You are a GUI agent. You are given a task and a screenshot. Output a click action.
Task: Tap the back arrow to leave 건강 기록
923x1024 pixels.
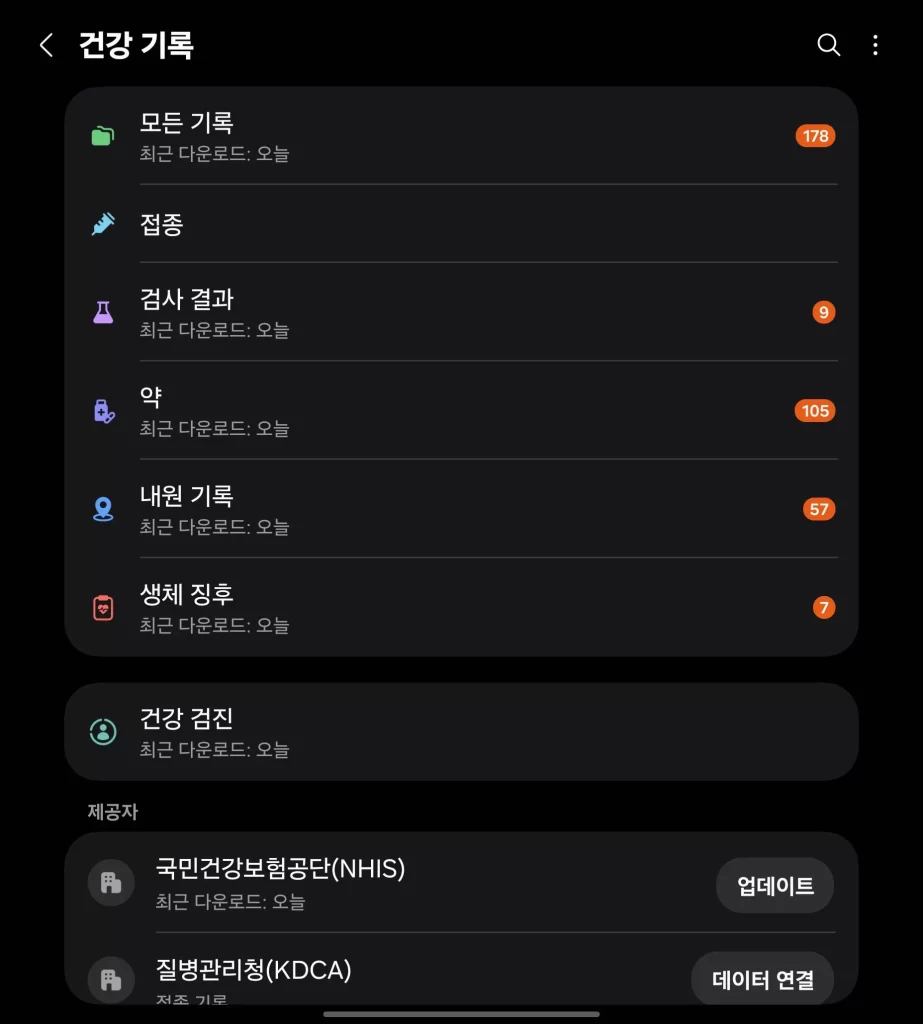coord(45,45)
